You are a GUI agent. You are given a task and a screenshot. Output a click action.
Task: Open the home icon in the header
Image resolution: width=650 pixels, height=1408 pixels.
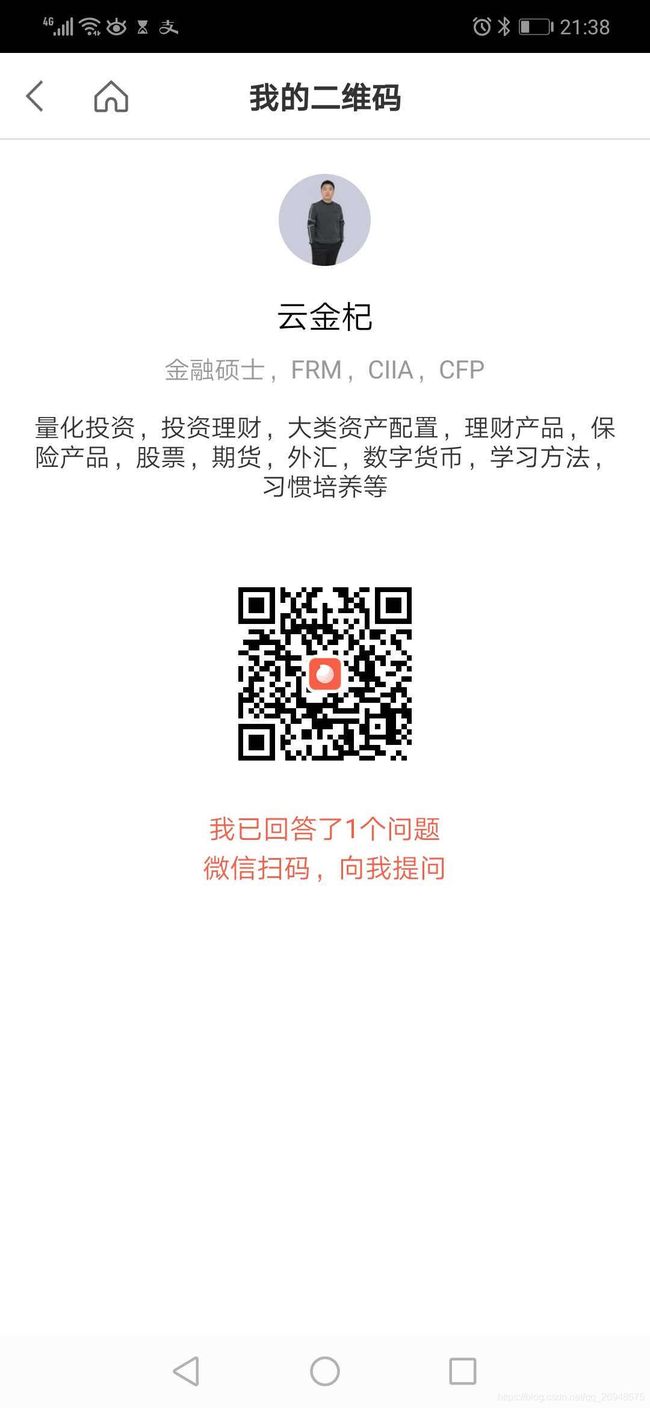click(111, 97)
